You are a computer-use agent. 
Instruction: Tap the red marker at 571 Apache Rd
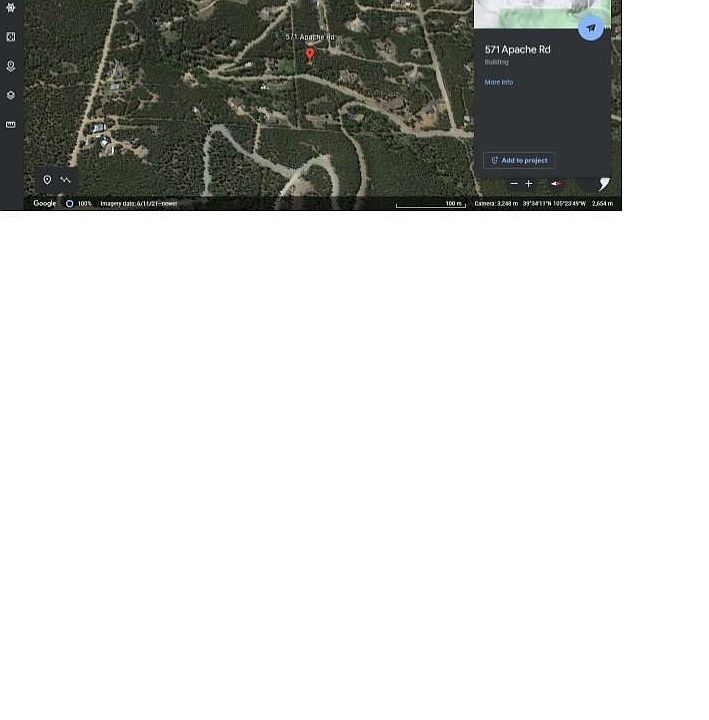point(310,53)
